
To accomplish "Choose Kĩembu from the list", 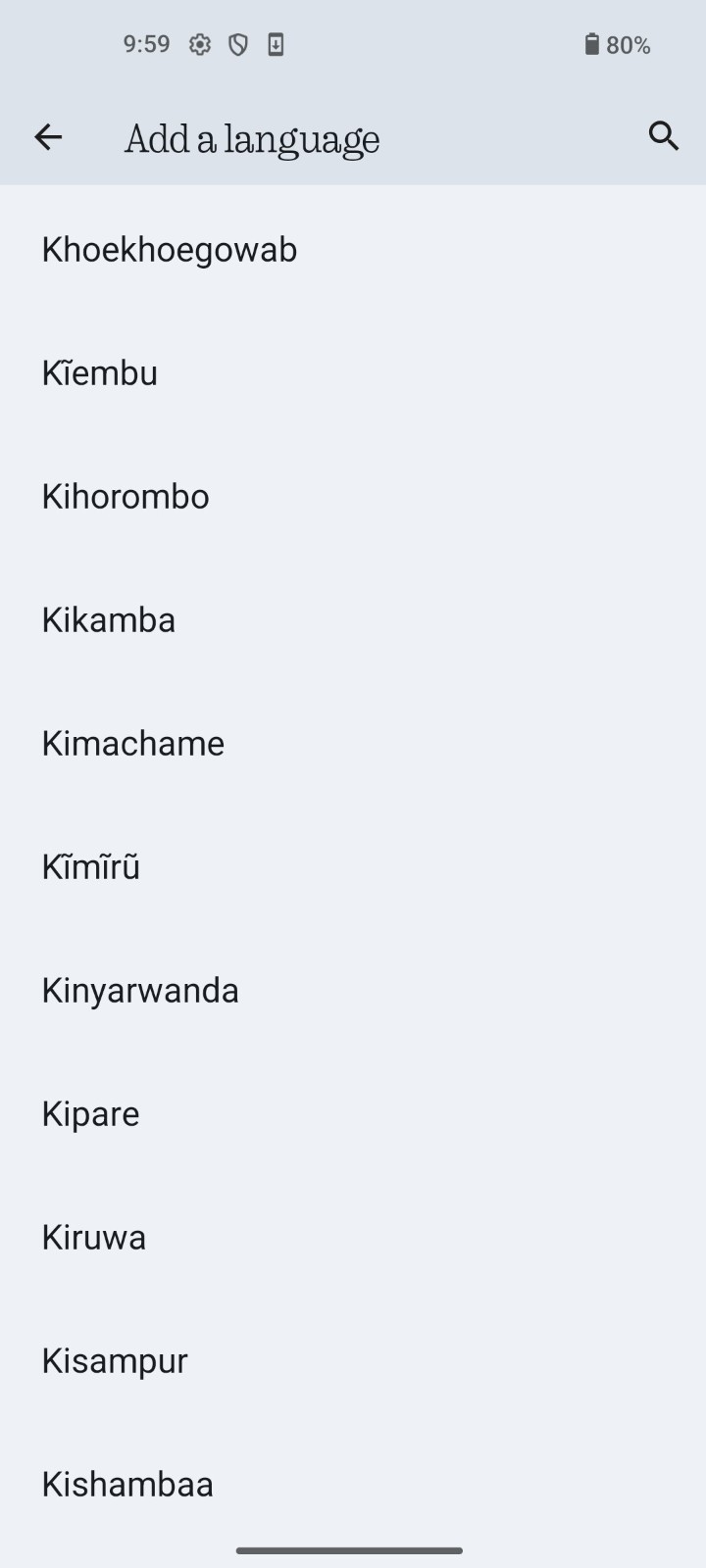I will [100, 373].
